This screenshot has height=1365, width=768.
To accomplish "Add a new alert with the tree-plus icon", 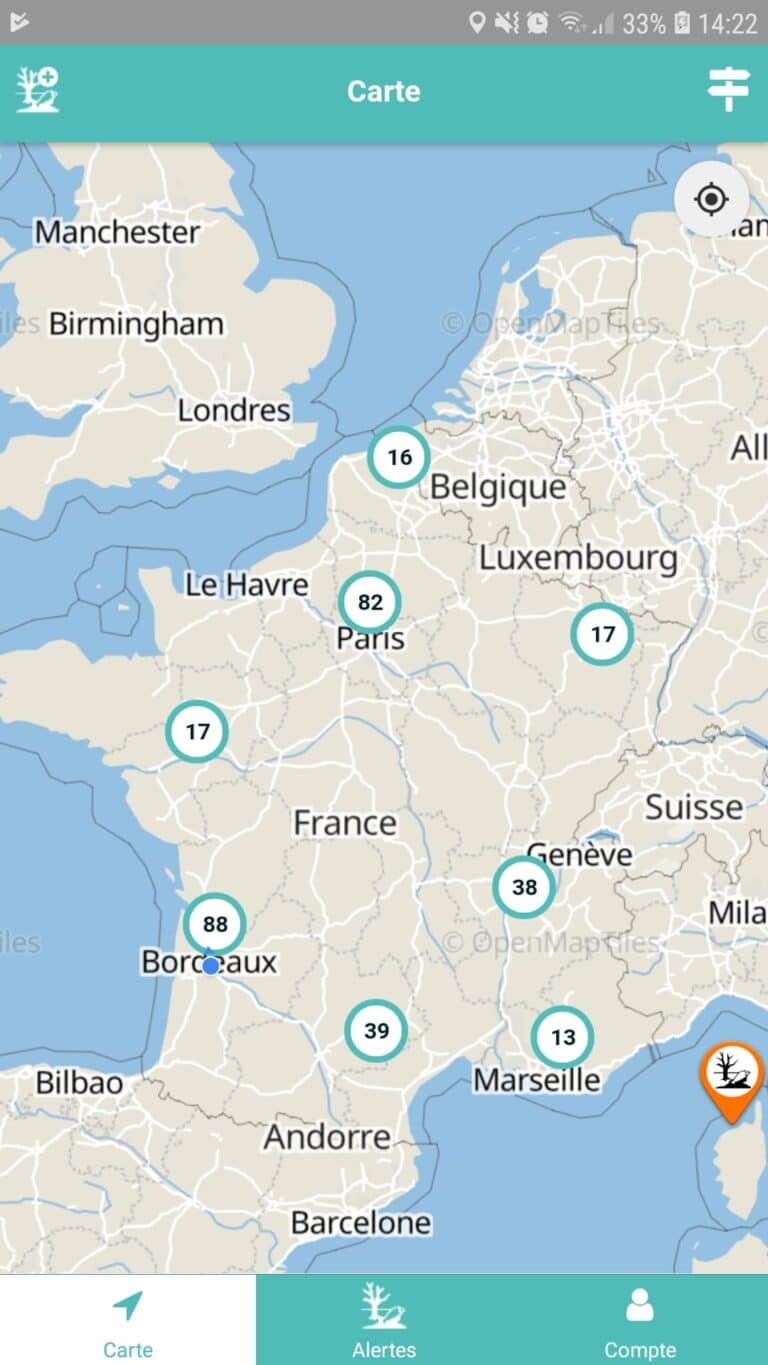I will 38,90.
